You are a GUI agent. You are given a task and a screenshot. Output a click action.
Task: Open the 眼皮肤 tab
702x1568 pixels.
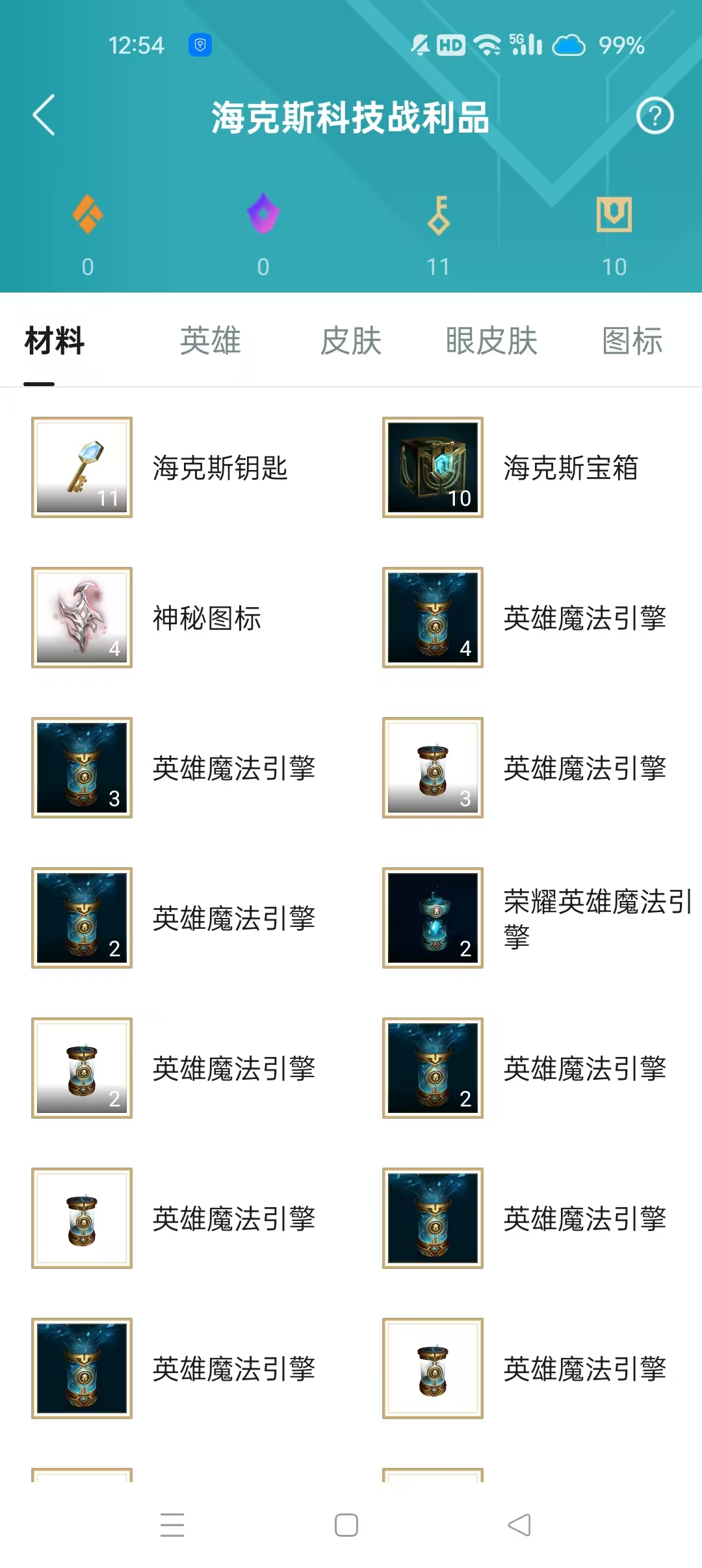[x=491, y=341]
